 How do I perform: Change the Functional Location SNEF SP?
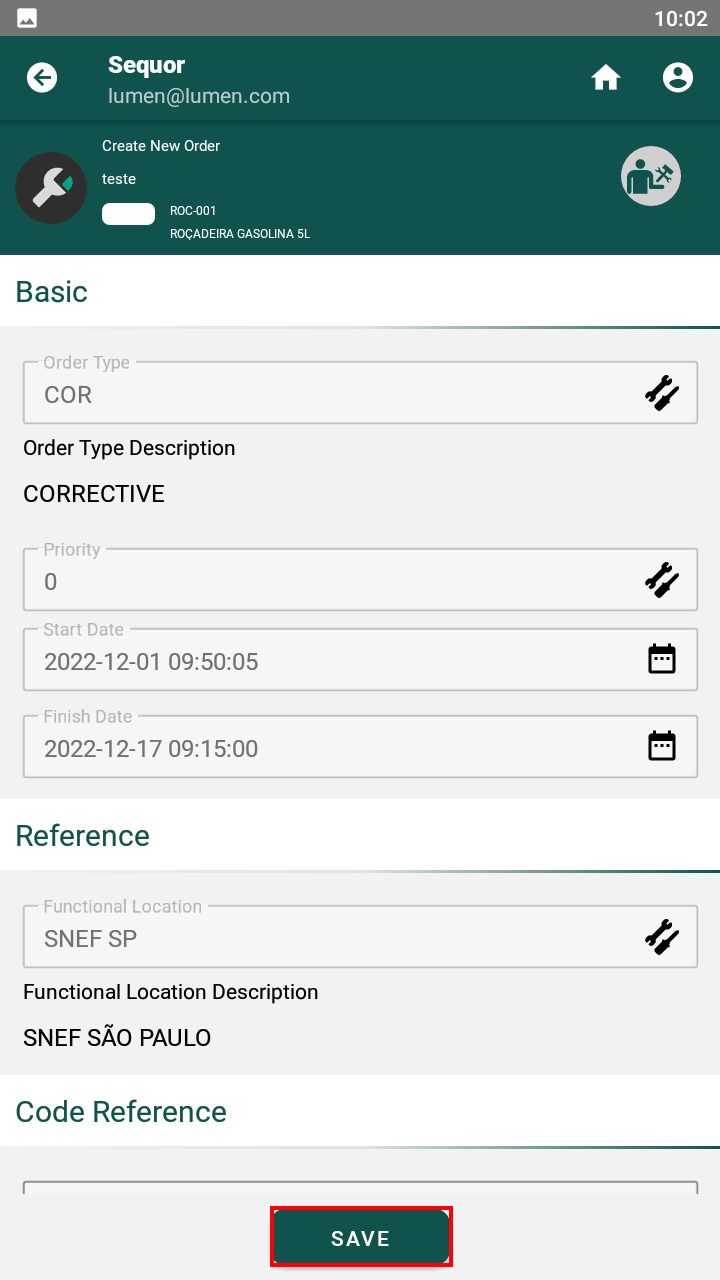[360, 937]
